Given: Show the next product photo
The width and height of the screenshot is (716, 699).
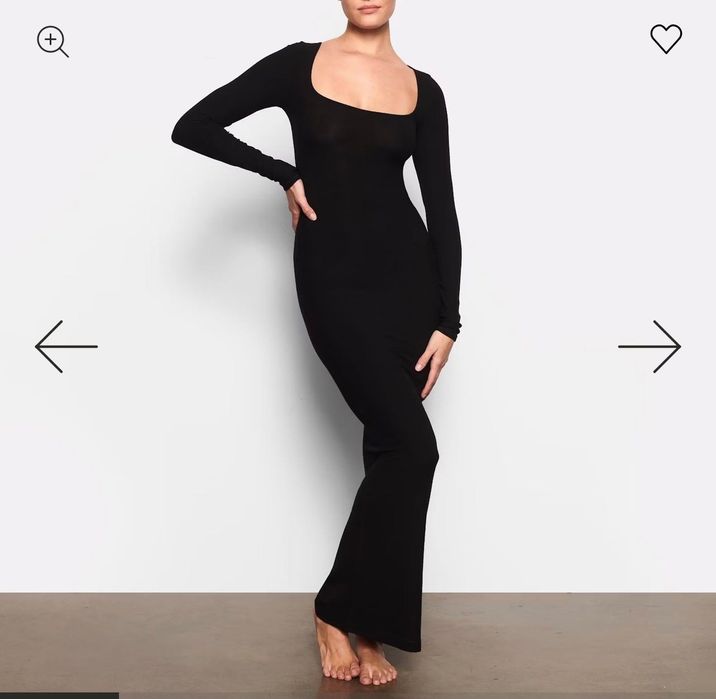Looking at the screenshot, I should point(650,346).
